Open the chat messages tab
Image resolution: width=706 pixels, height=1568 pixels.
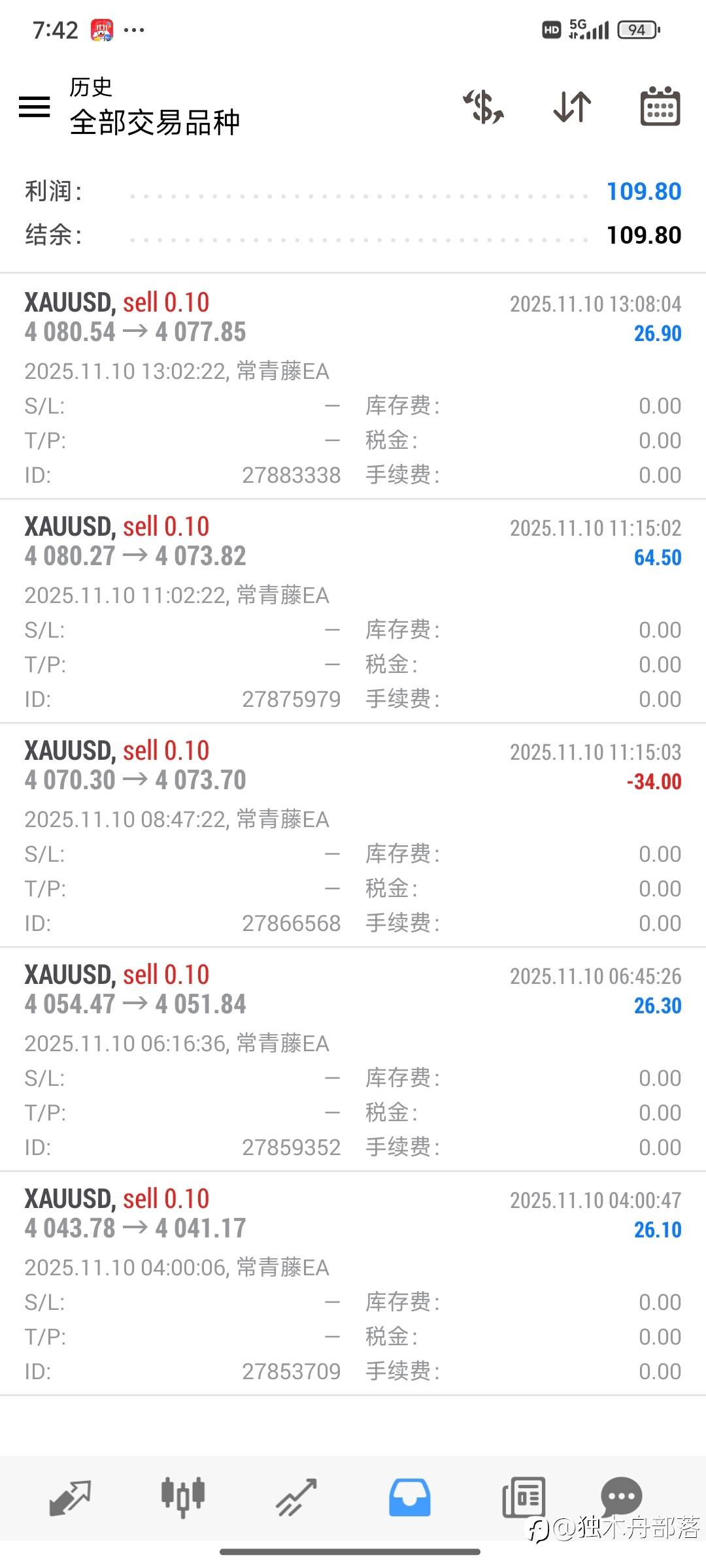click(x=621, y=1496)
